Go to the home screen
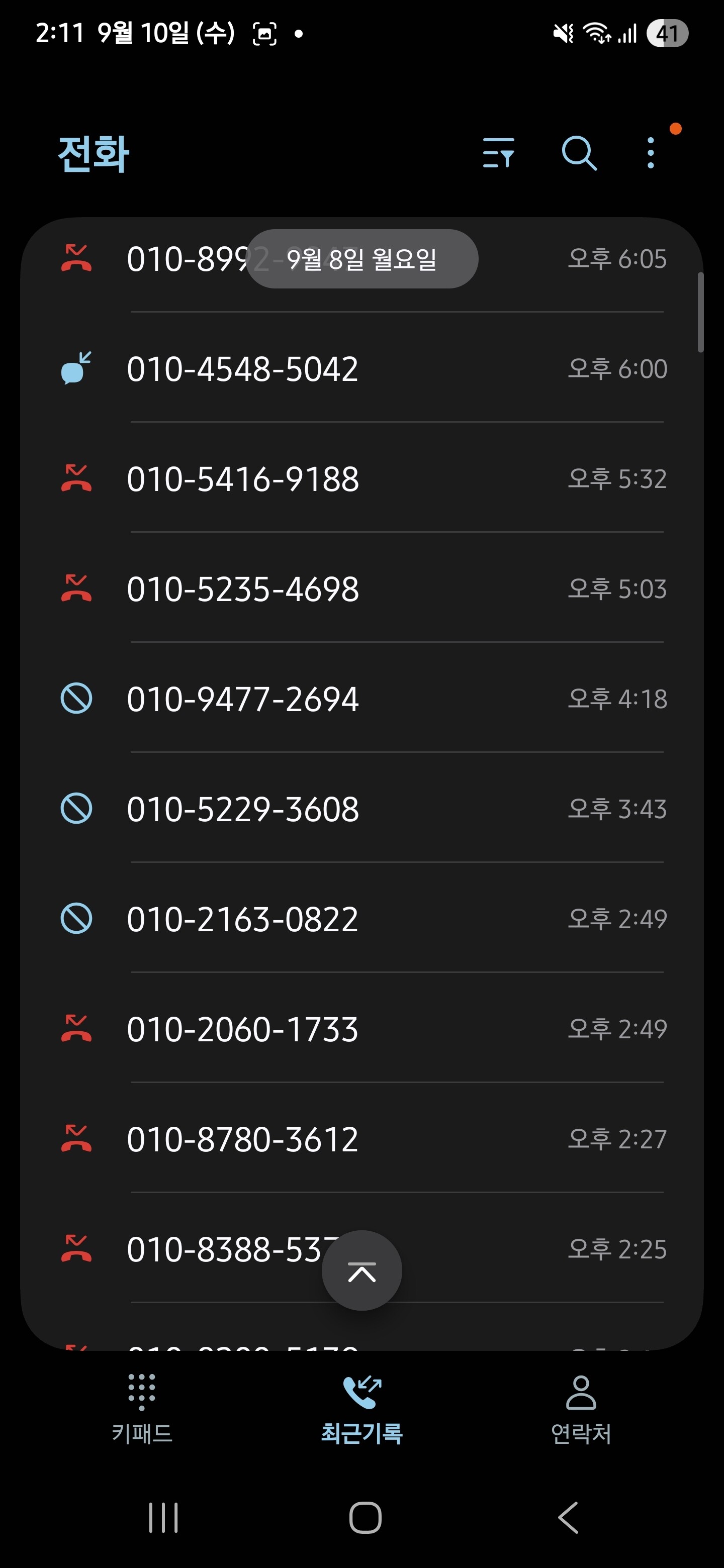 [x=365, y=1517]
